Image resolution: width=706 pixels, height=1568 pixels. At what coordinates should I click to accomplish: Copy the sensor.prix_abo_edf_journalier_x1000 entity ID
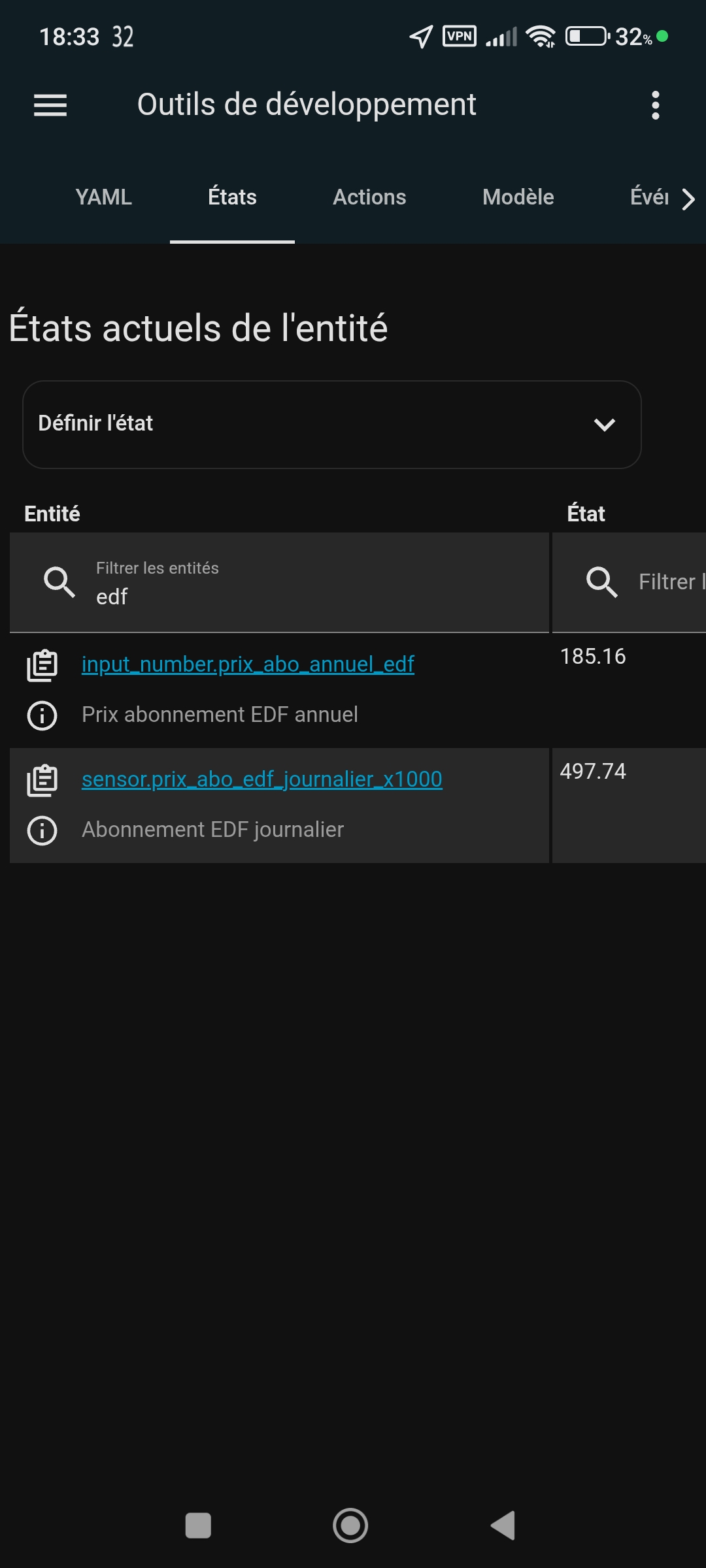pyautogui.click(x=42, y=780)
